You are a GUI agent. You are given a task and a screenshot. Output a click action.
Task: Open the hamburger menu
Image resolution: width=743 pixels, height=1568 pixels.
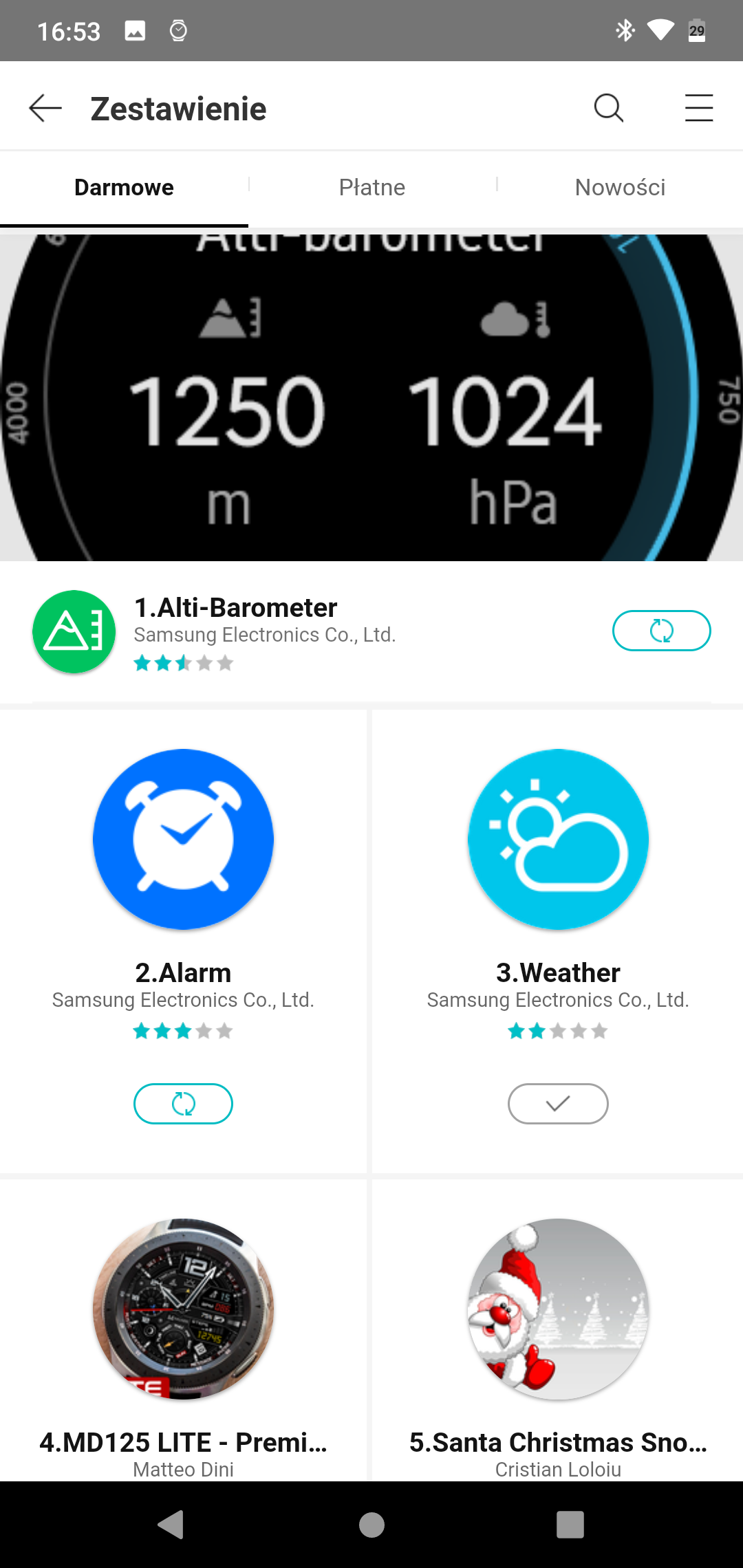(699, 108)
